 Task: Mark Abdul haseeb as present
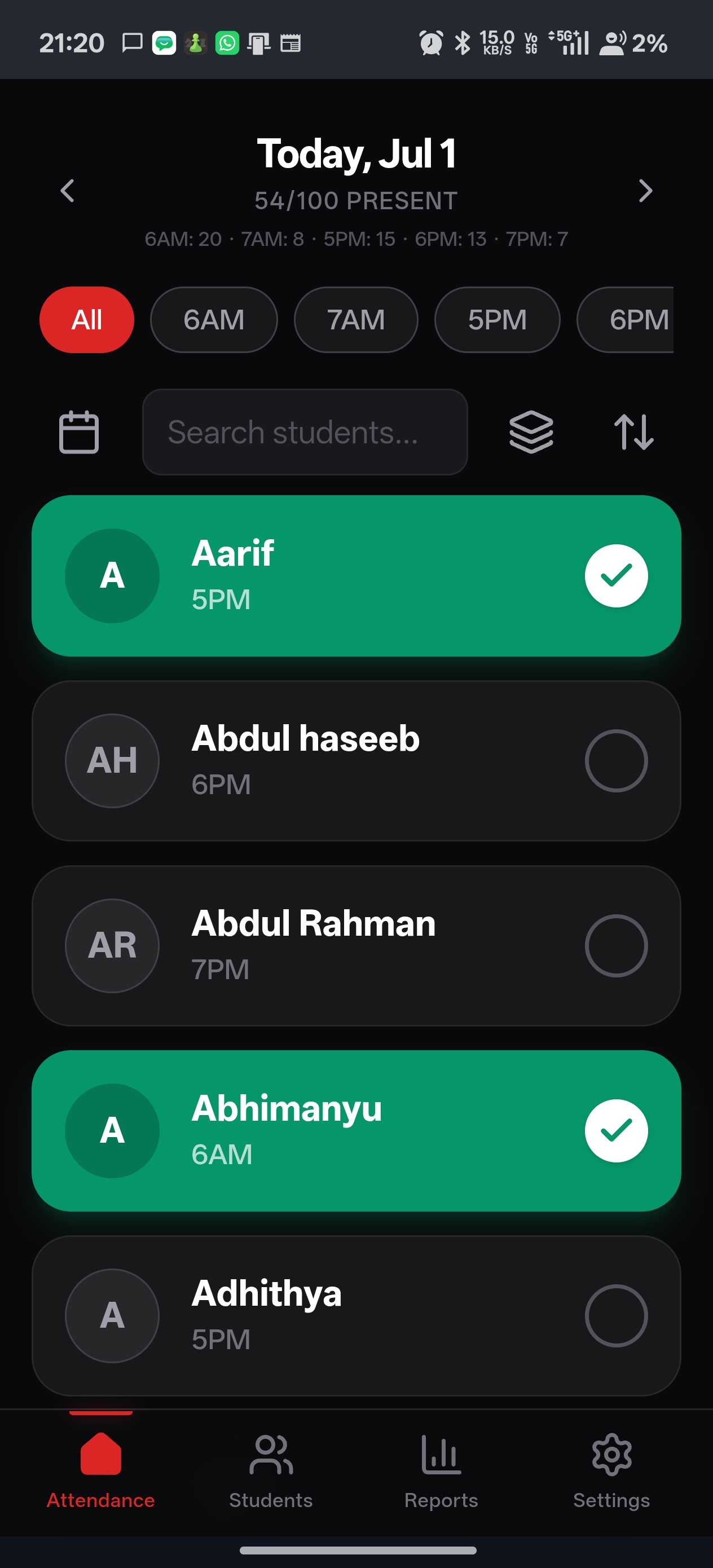616,761
